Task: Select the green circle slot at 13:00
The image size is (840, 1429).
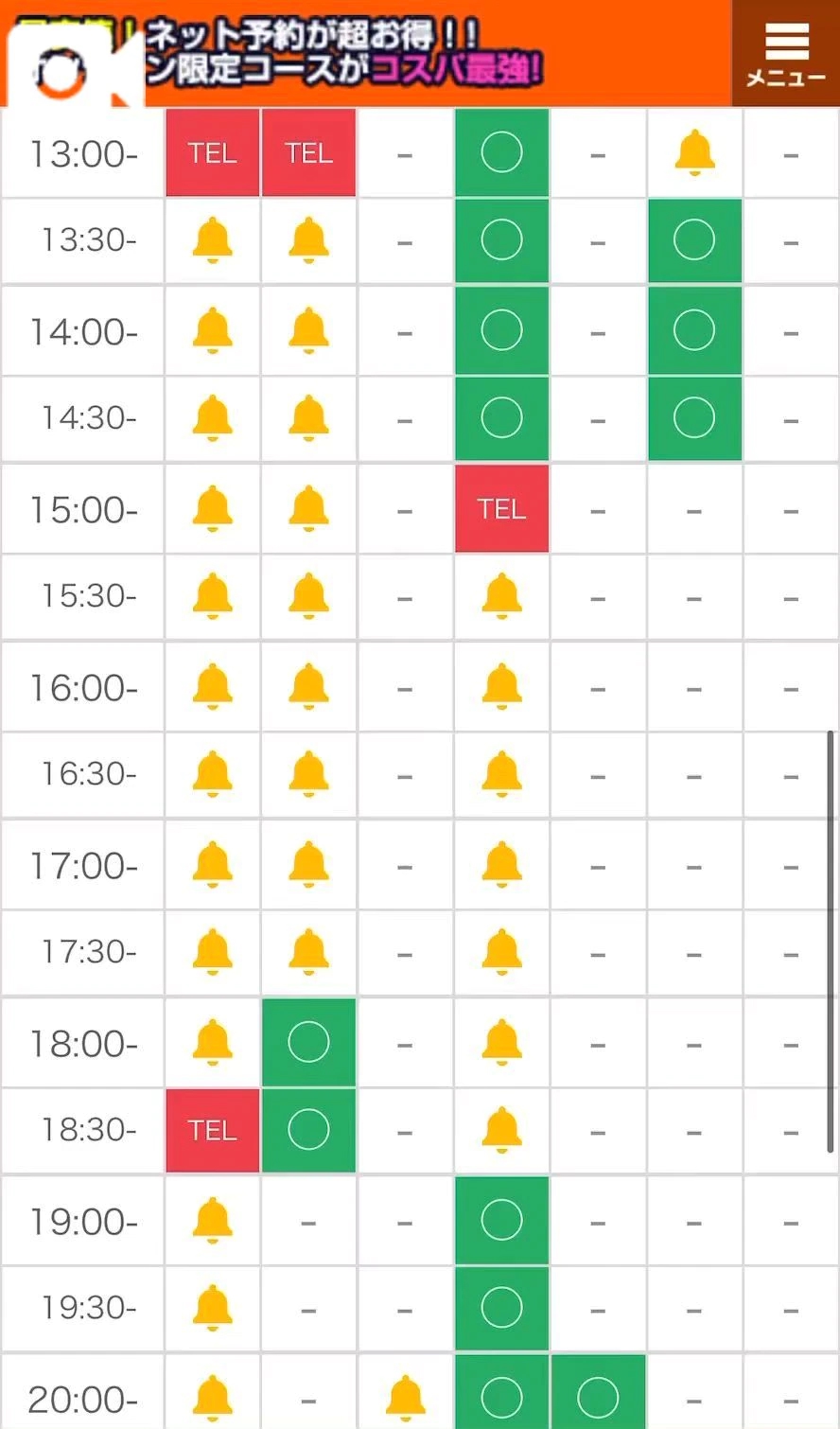Action: coord(501,153)
